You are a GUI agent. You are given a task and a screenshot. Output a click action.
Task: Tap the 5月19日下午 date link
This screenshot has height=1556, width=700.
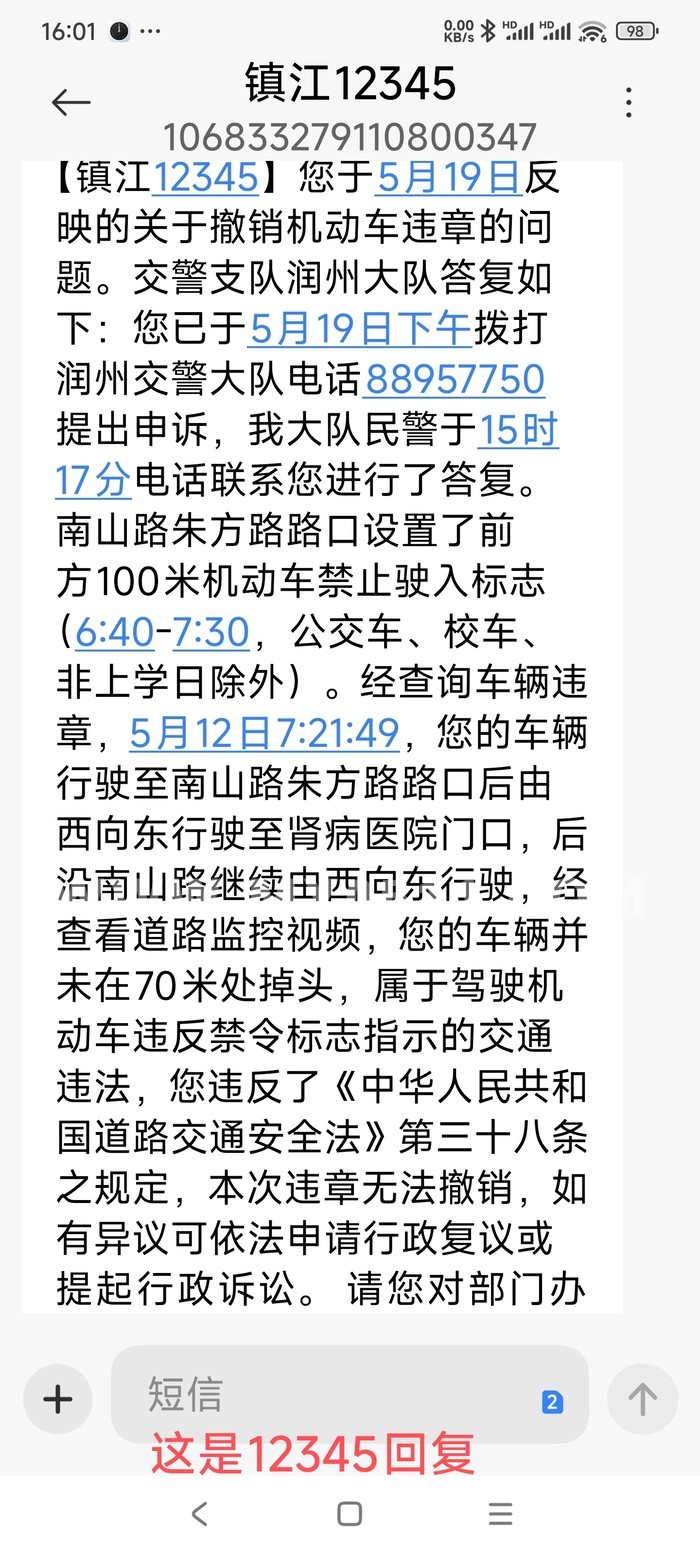coord(360,329)
